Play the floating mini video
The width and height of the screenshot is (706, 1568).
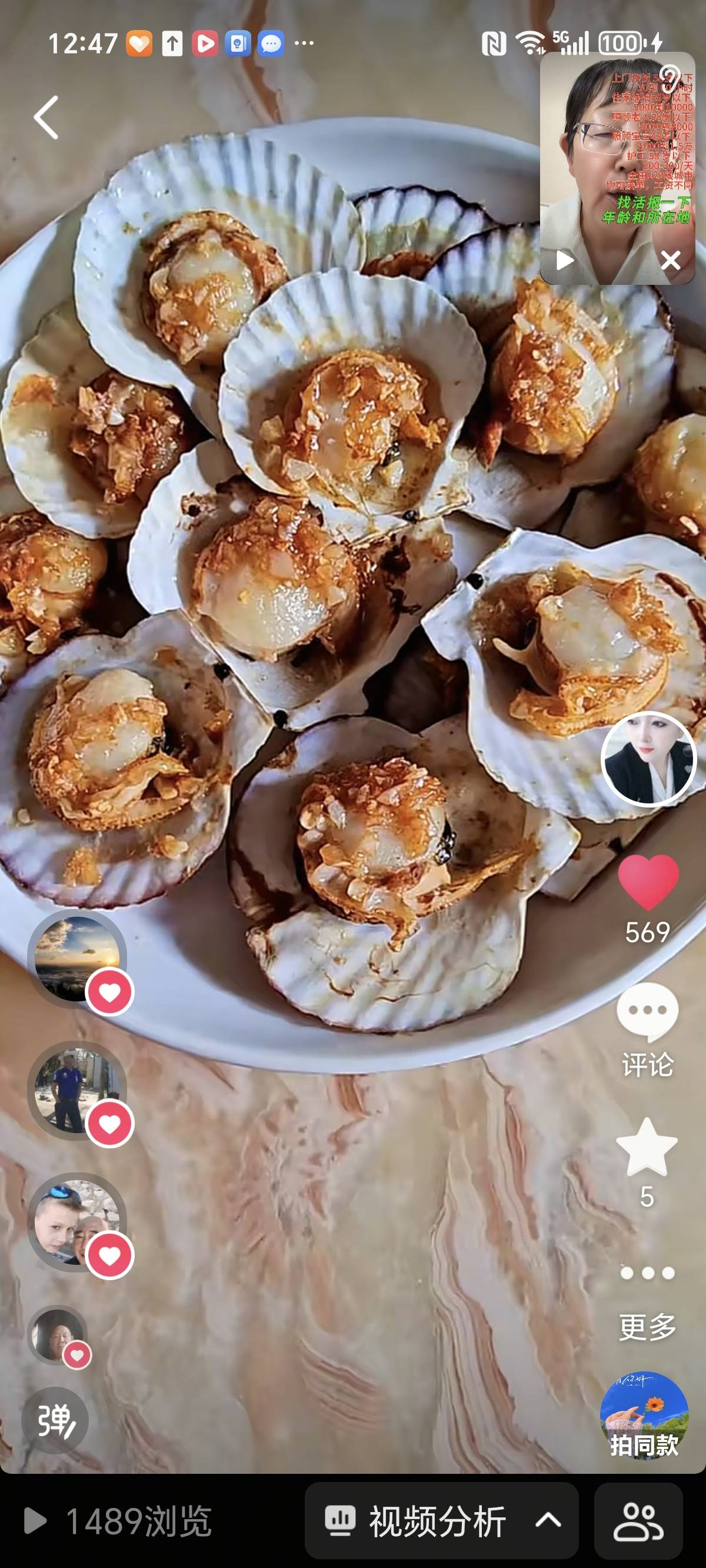(565, 261)
